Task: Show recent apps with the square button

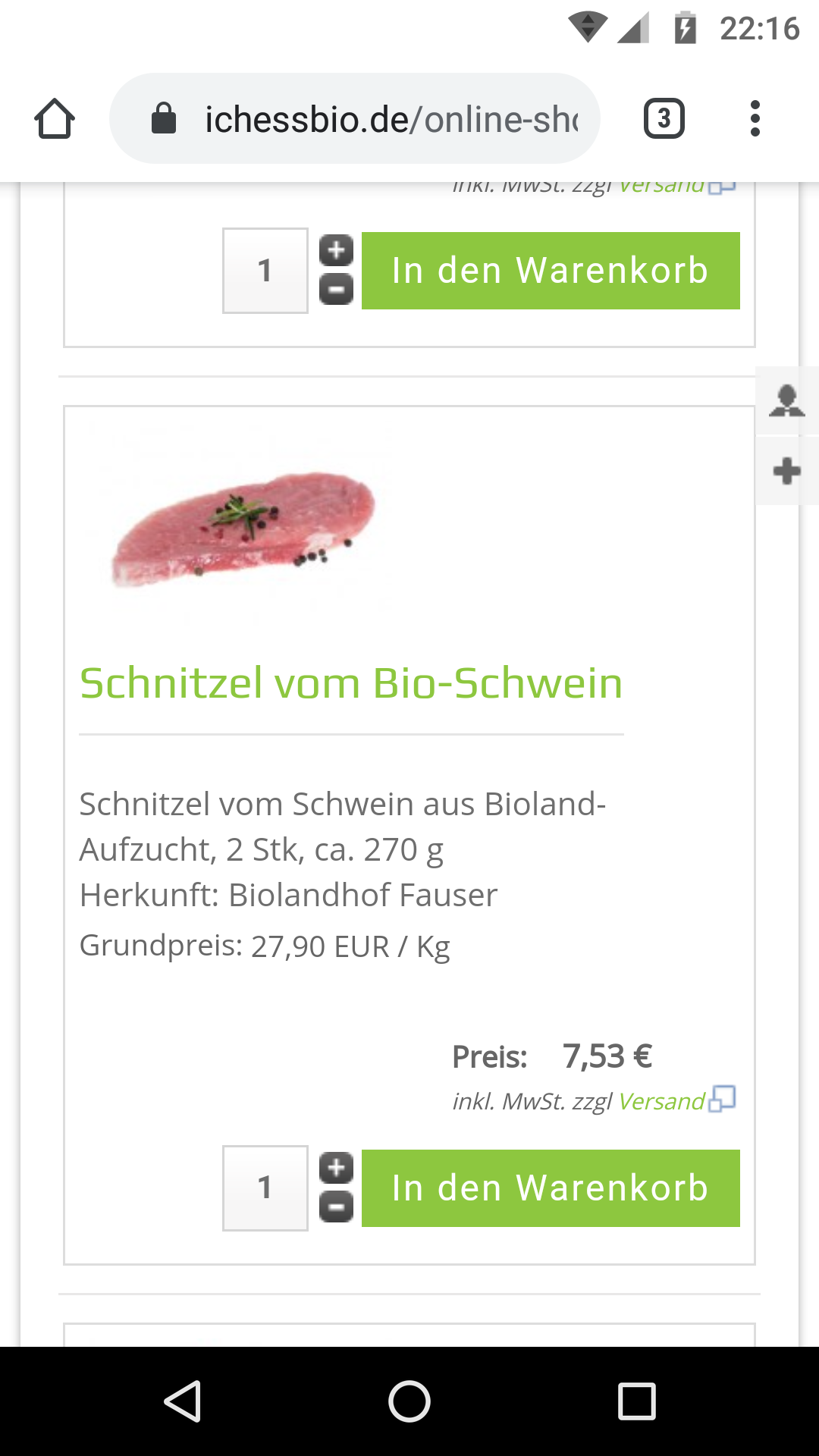Action: click(636, 1401)
